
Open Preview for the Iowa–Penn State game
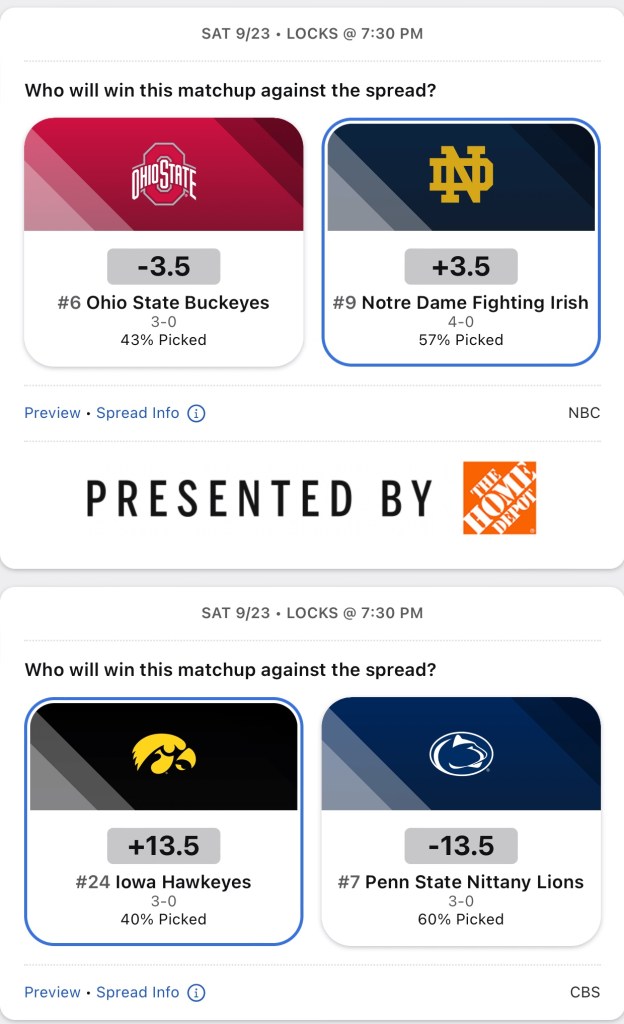click(x=52, y=992)
